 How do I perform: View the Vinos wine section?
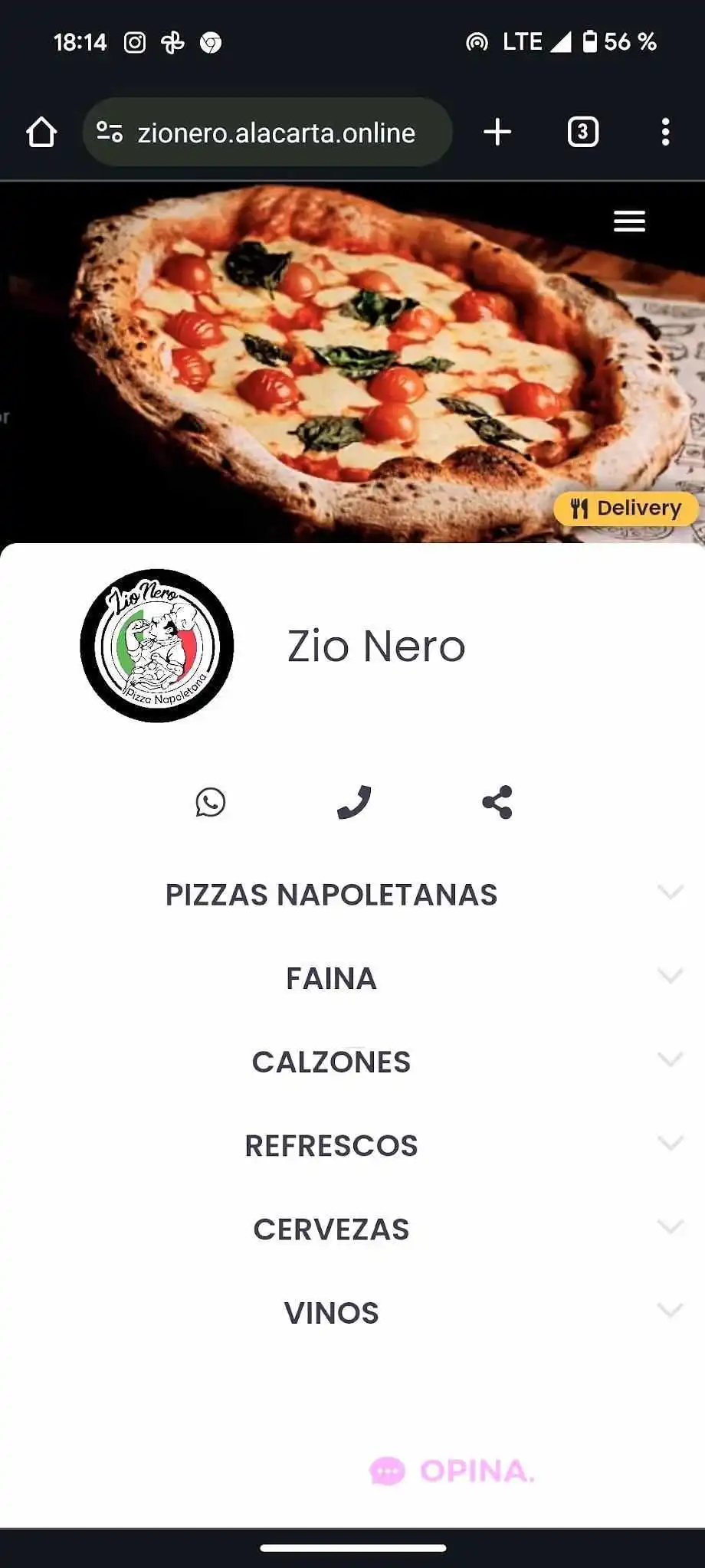point(331,1313)
